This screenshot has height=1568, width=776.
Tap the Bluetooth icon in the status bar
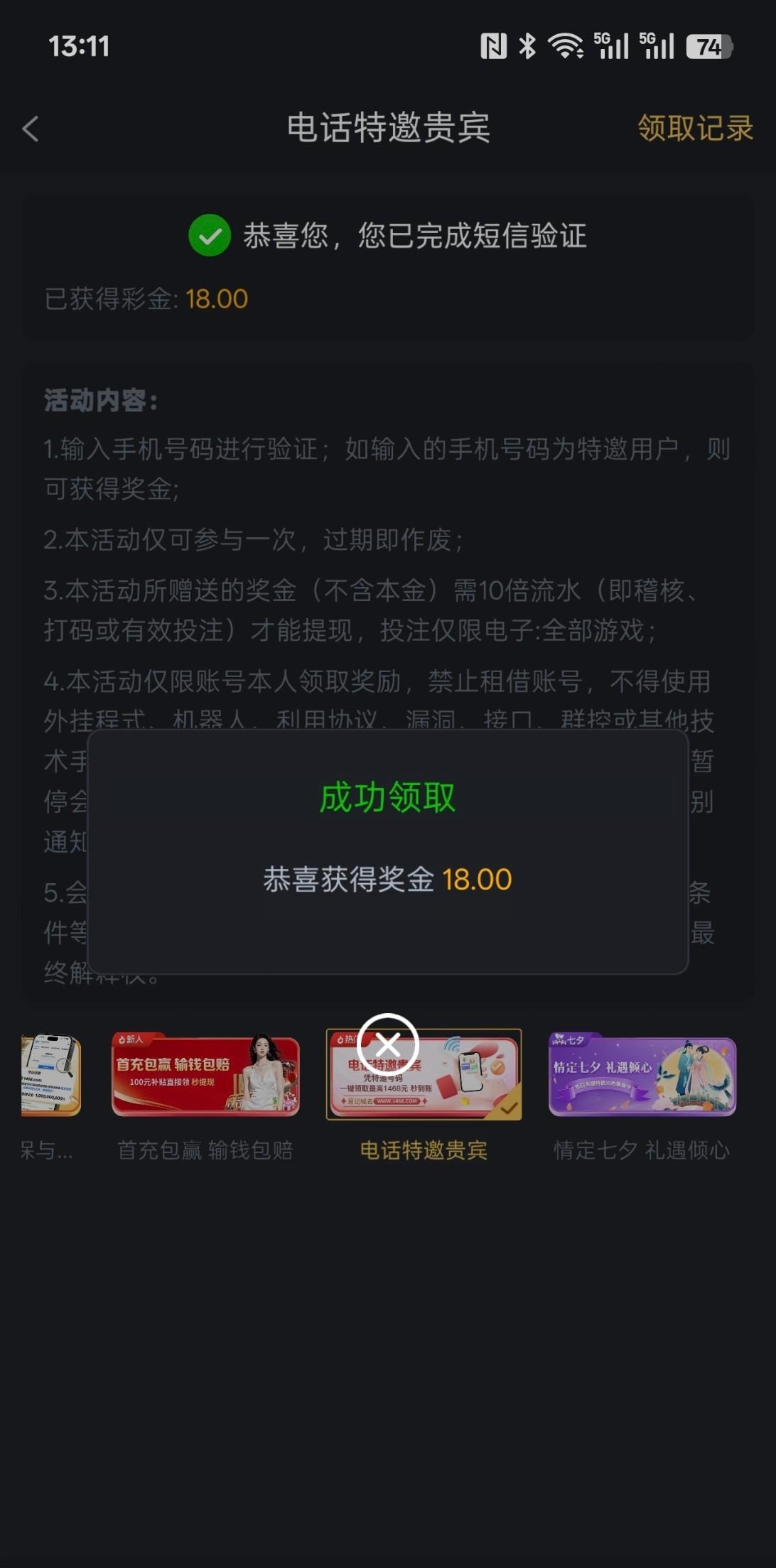[x=527, y=45]
